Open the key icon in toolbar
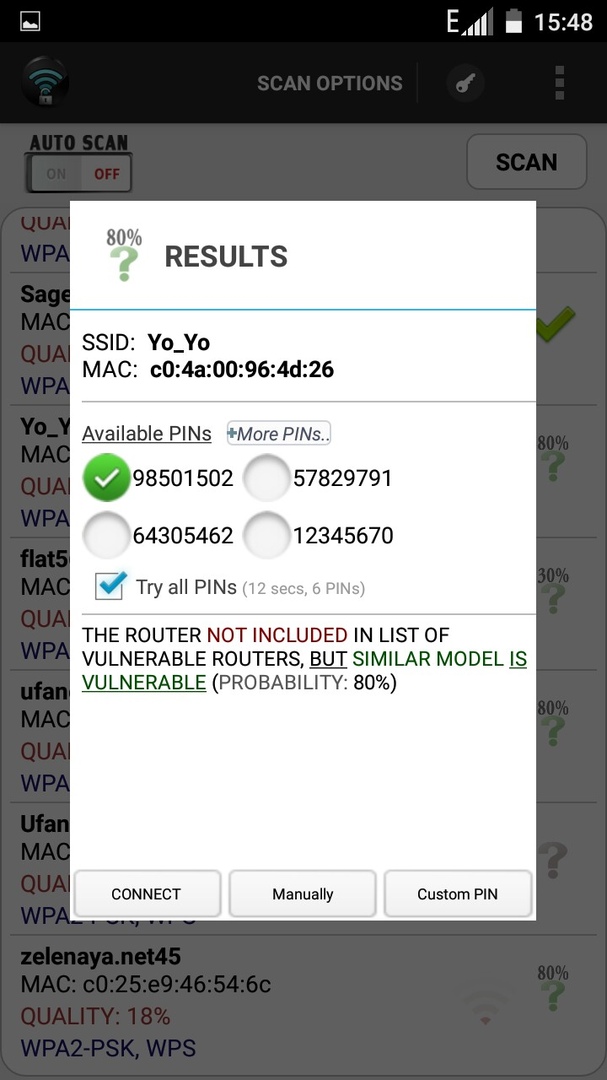The width and height of the screenshot is (607, 1080). pyautogui.click(x=465, y=83)
